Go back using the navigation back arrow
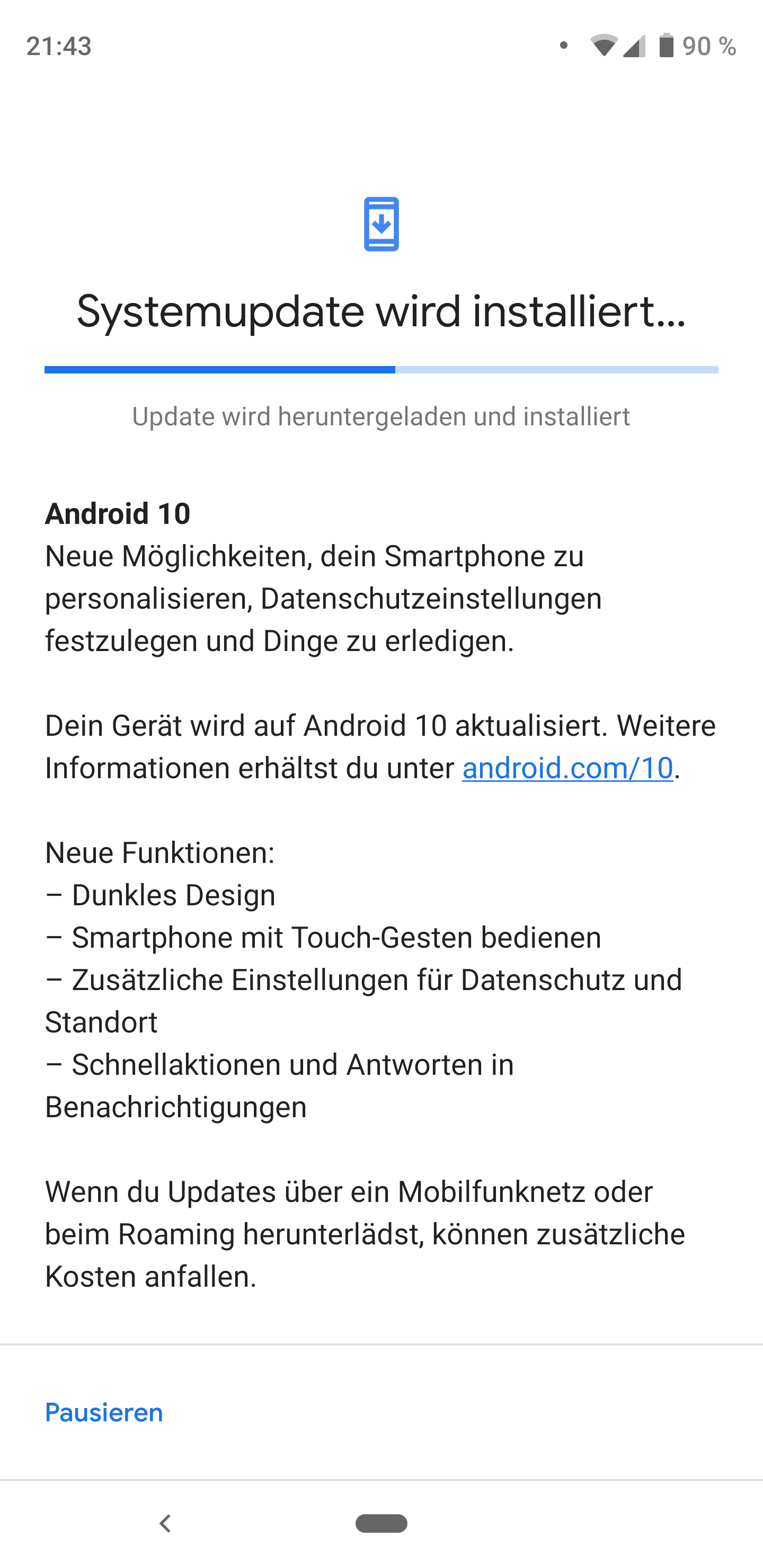Screen dimensions: 763x1568 point(164,1524)
